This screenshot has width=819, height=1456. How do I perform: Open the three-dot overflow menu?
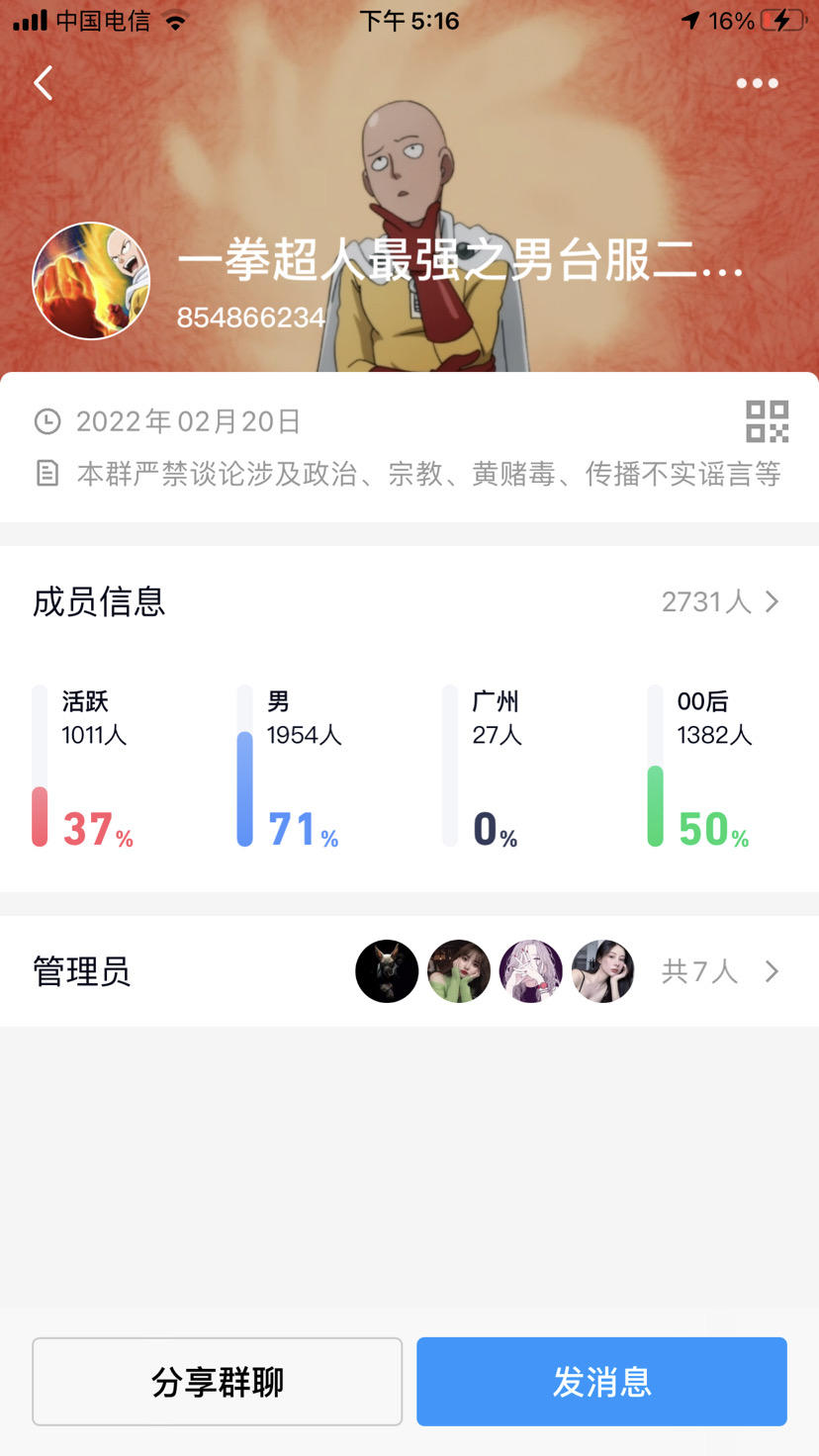coord(757,83)
